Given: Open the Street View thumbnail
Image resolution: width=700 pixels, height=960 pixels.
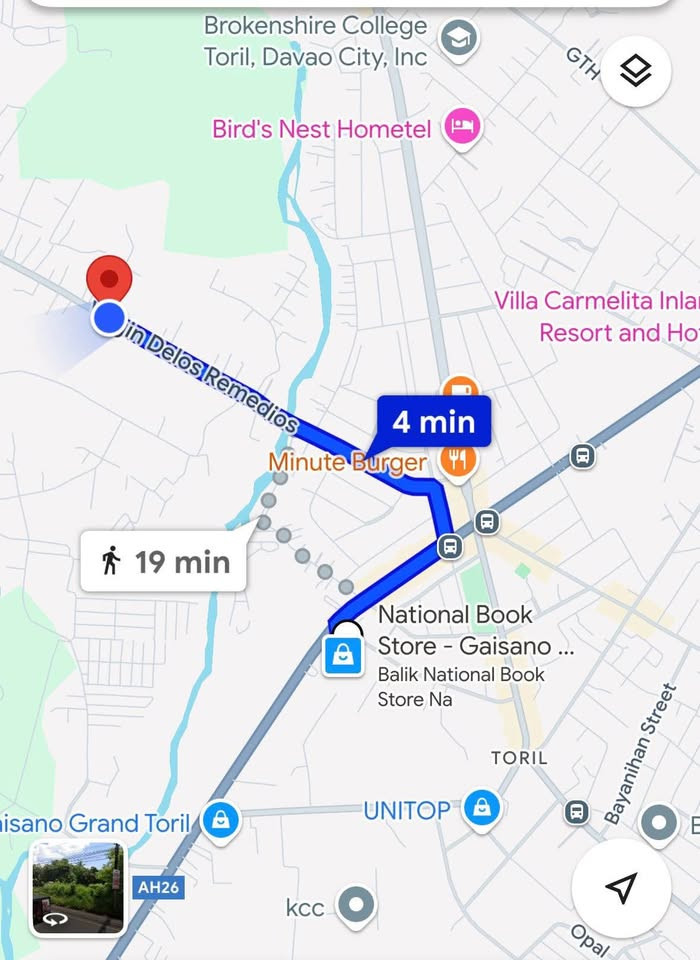Looking at the screenshot, I should 78,888.
